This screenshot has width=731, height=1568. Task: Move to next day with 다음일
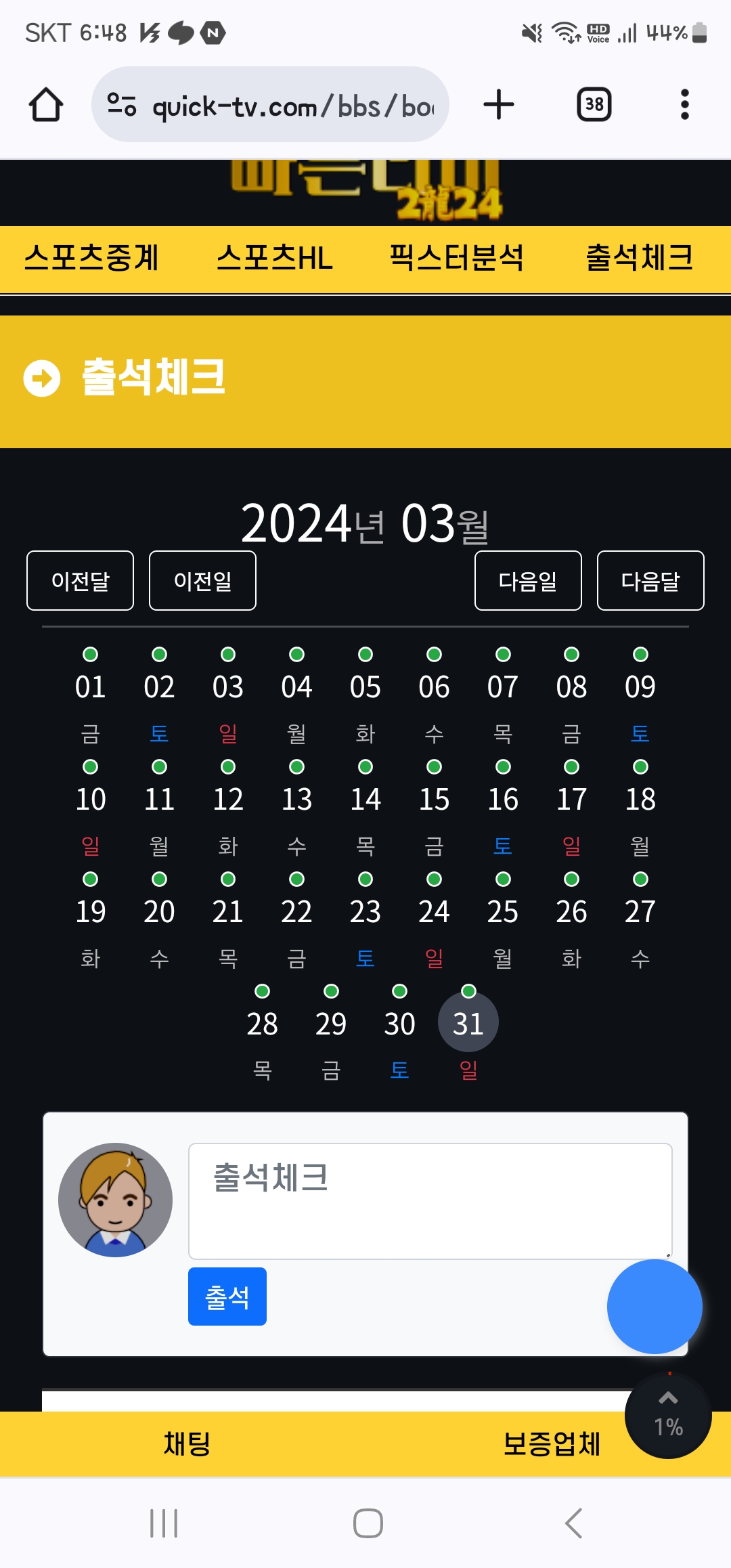pyautogui.click(x=528, y=581)
